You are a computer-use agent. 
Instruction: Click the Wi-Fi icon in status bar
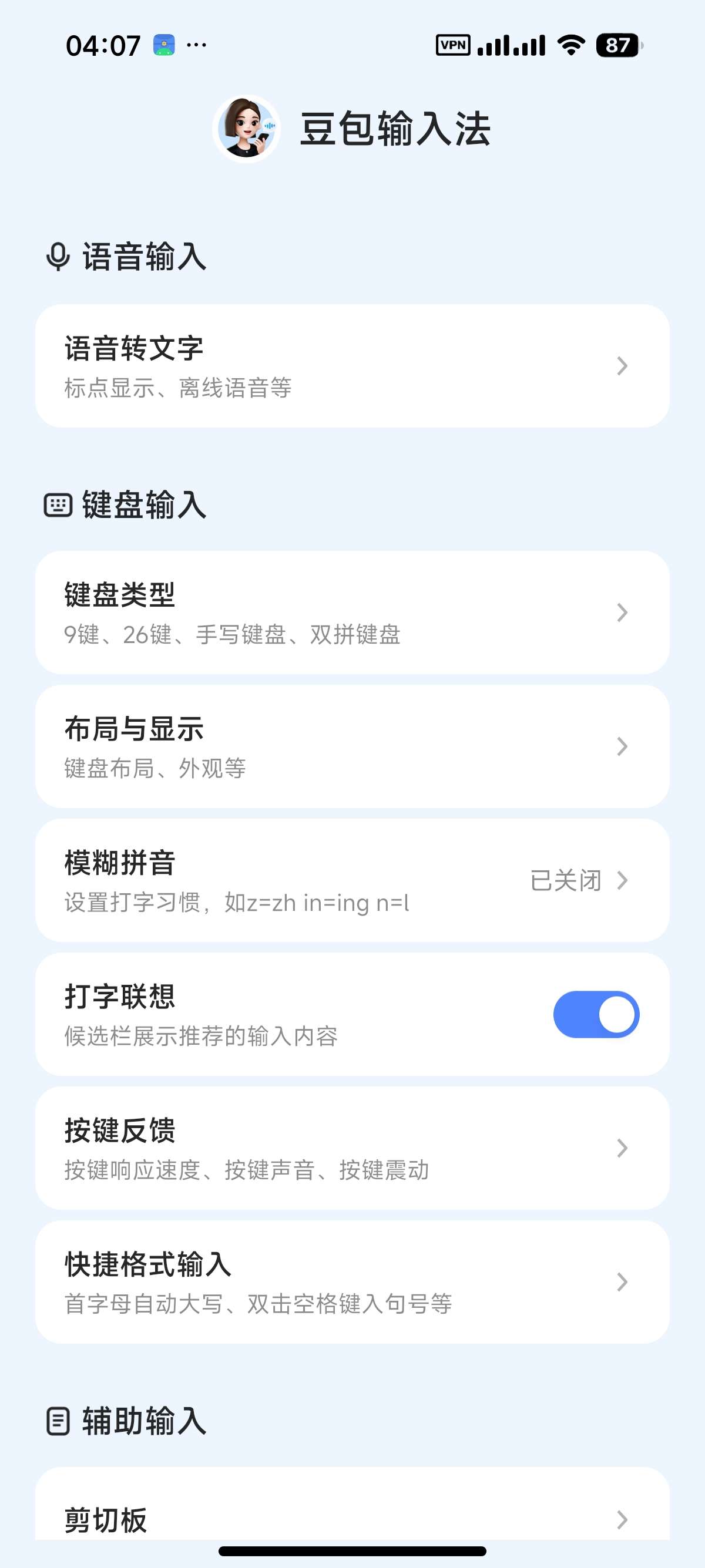571,45
